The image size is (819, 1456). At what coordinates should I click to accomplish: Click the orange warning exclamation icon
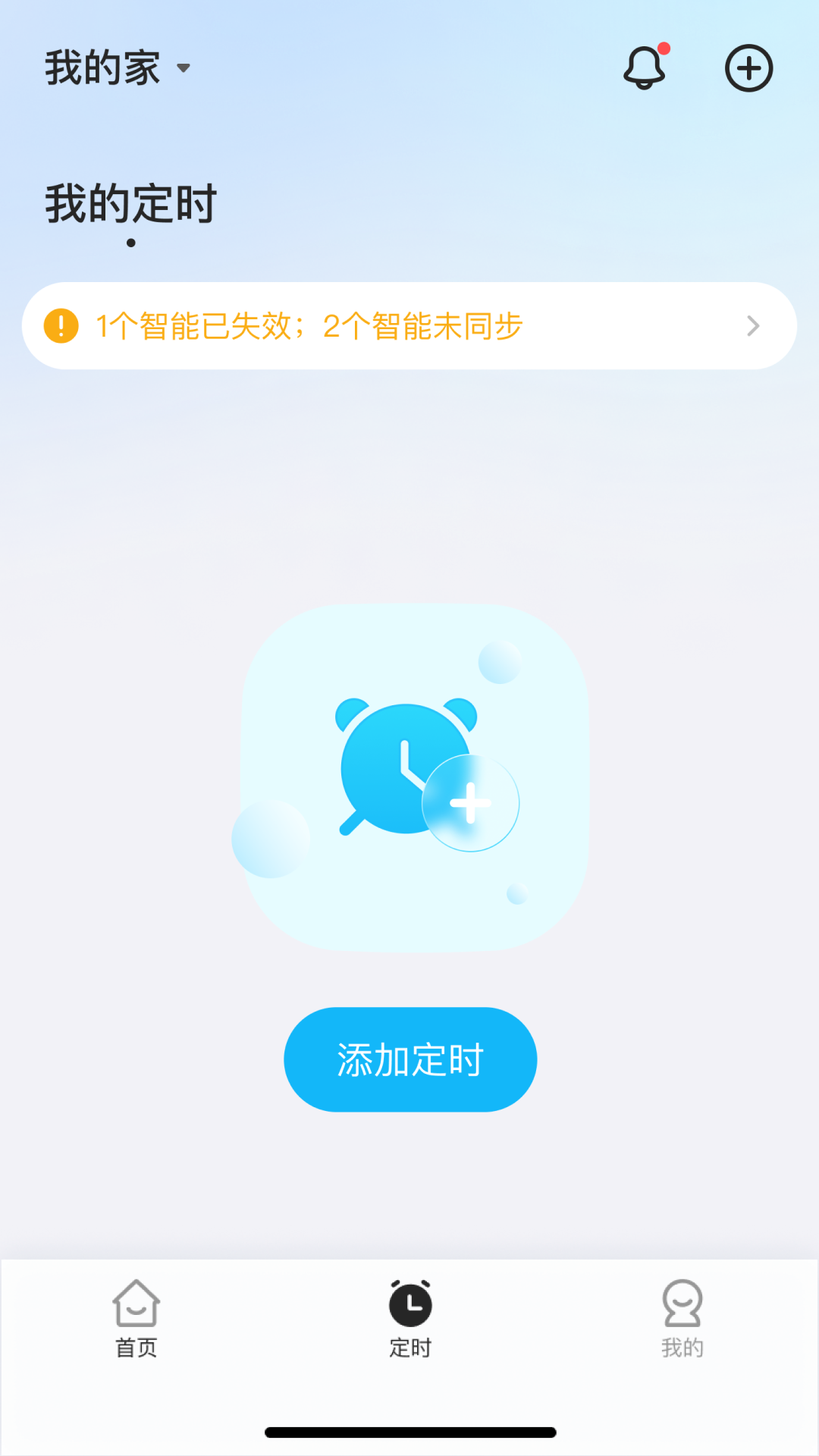(x=61, y=325)
